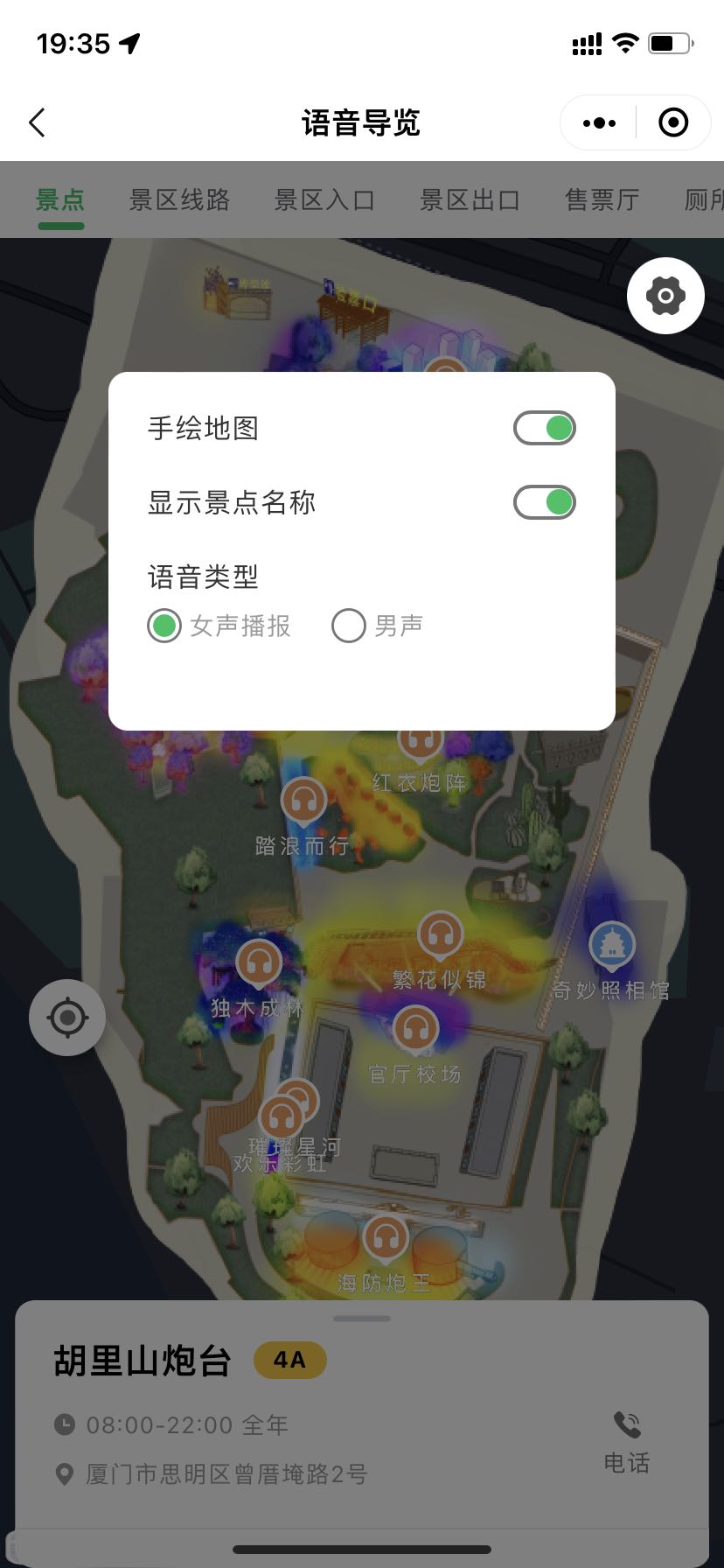Open the 踏浪而行 audio marker

(x=303, y=800)
